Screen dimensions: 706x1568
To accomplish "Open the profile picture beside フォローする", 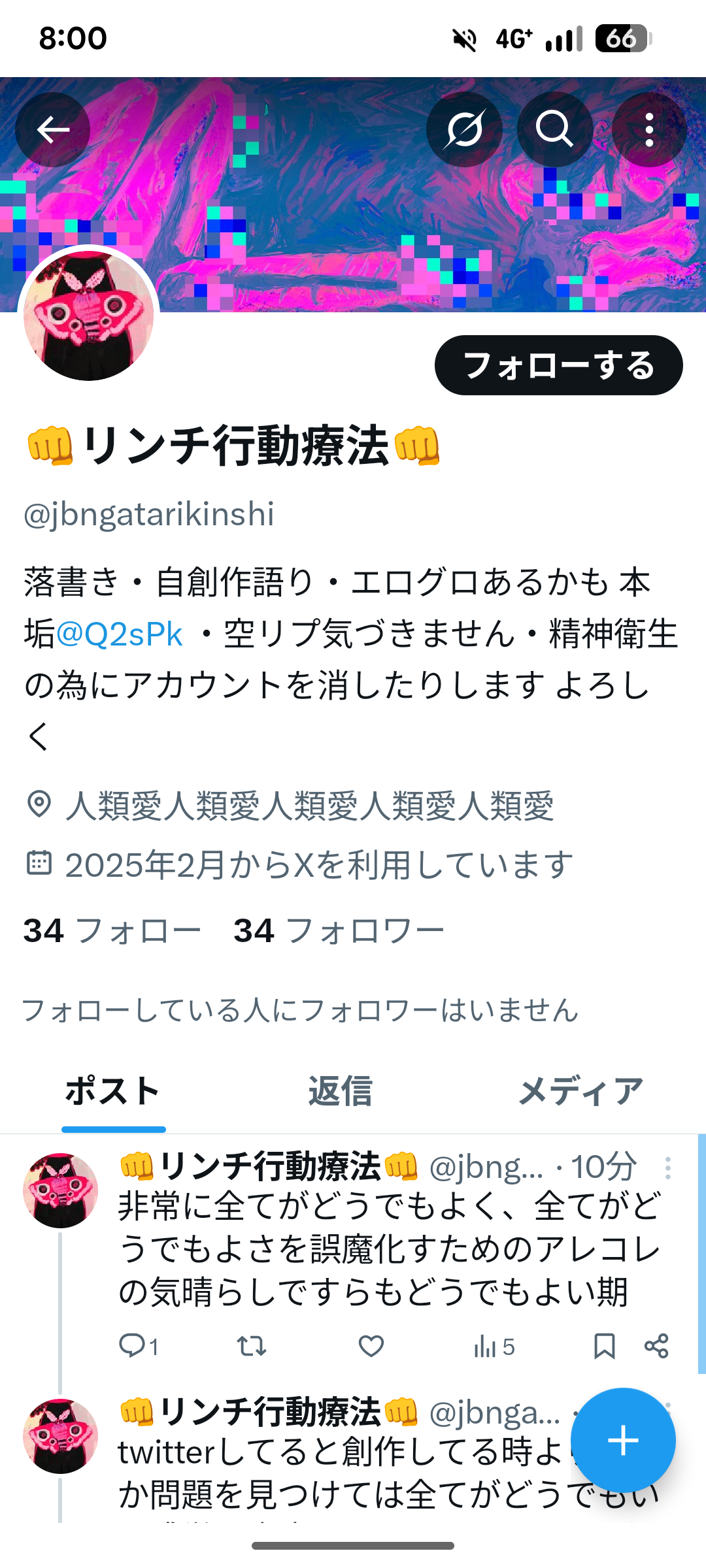I will tap(89, 315).
